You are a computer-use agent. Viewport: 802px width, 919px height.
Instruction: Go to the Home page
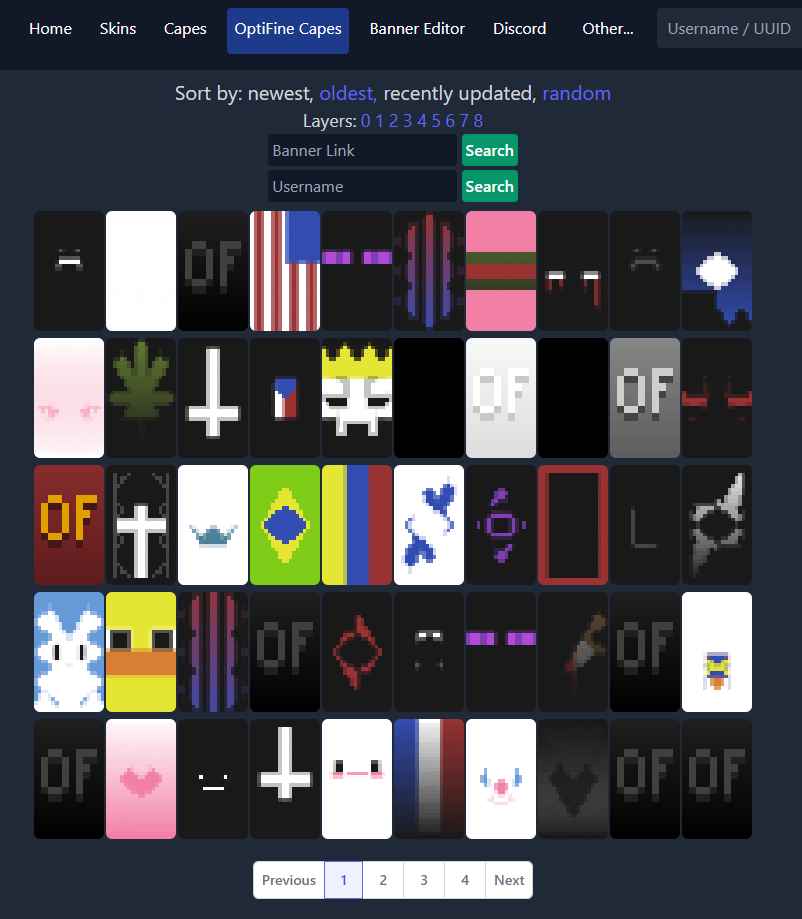point(50,29)
